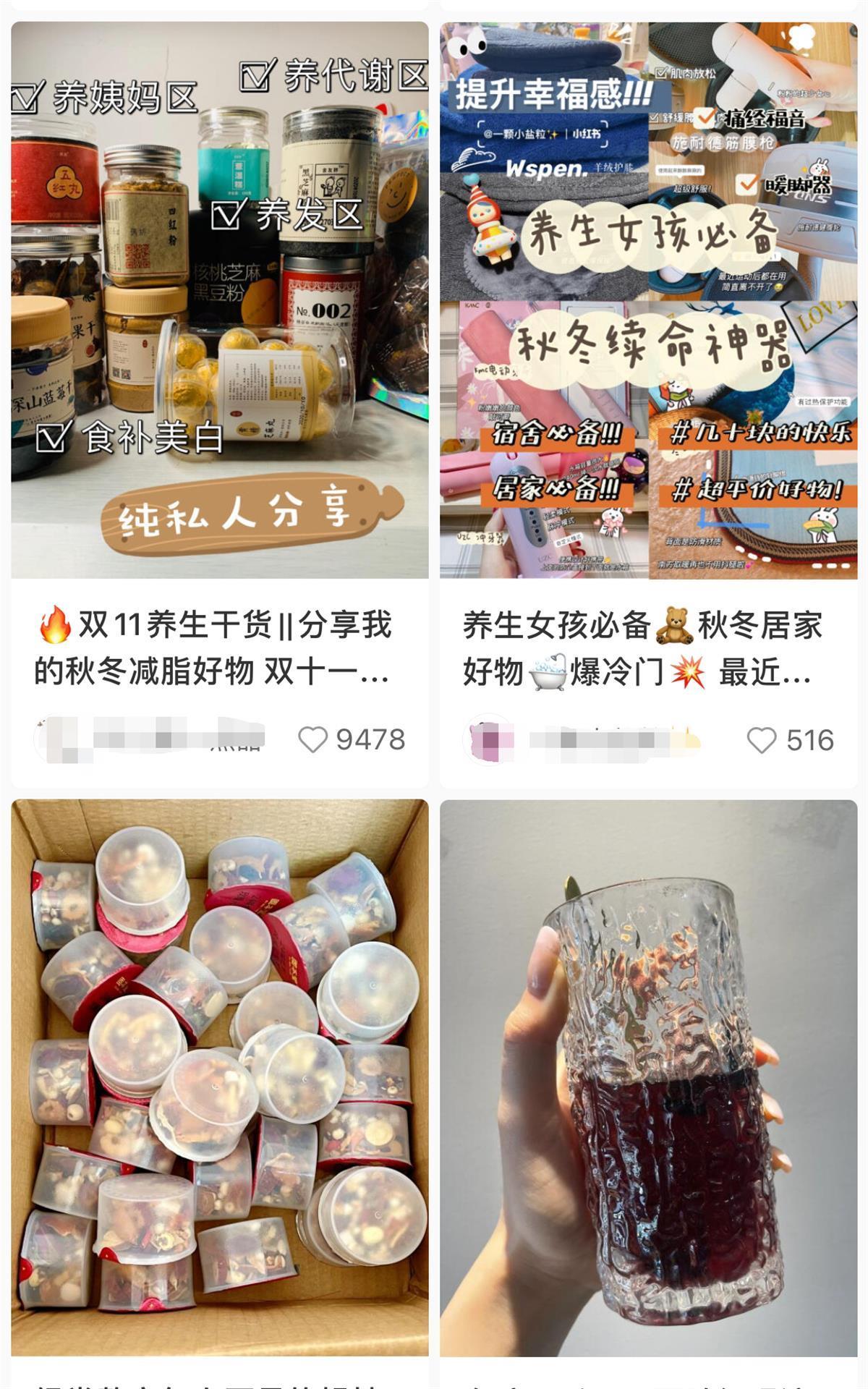Open the 双11养生干货 title text
The image size is (868, 1389).
[214, 648]
